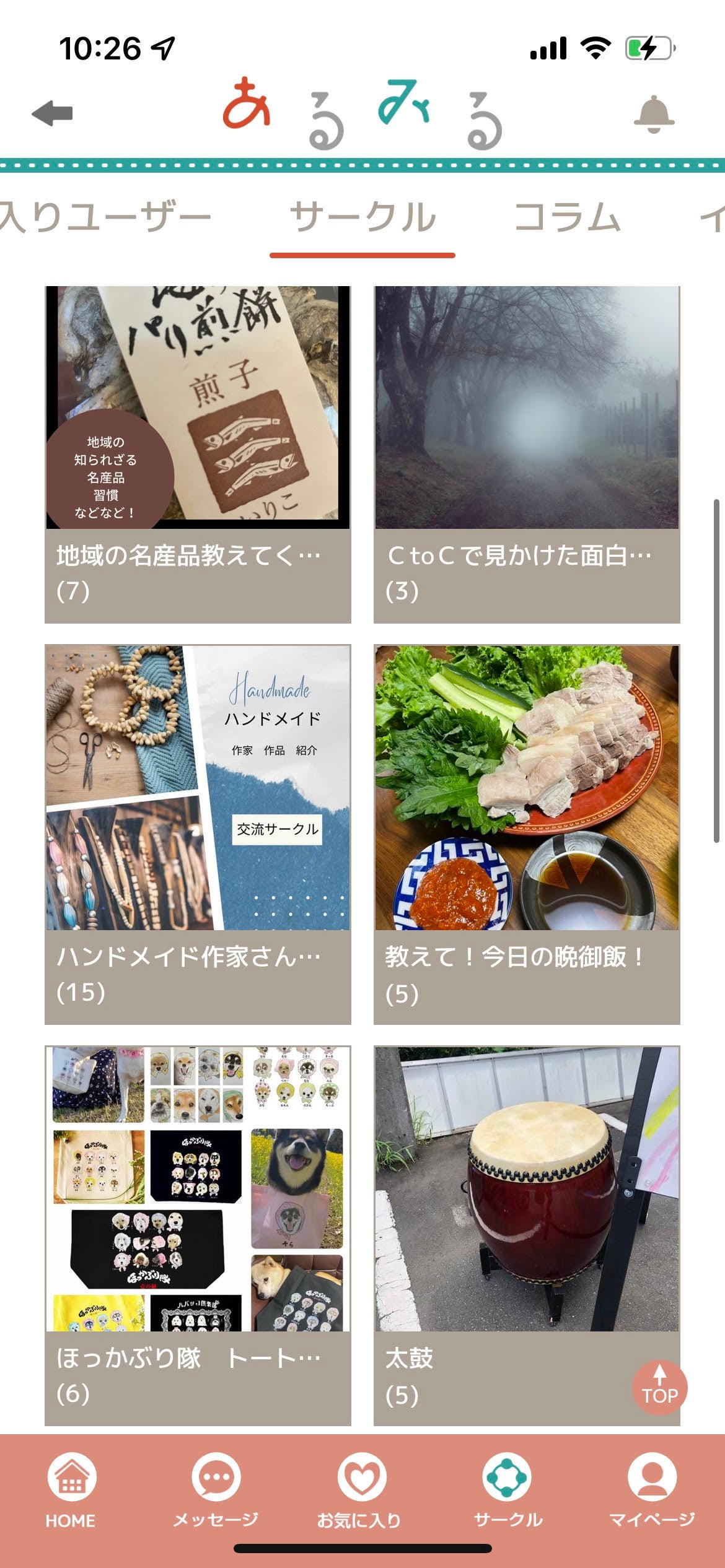Select the サークル top tab
The image size is (725, 1568).
(x=362, y=217)
